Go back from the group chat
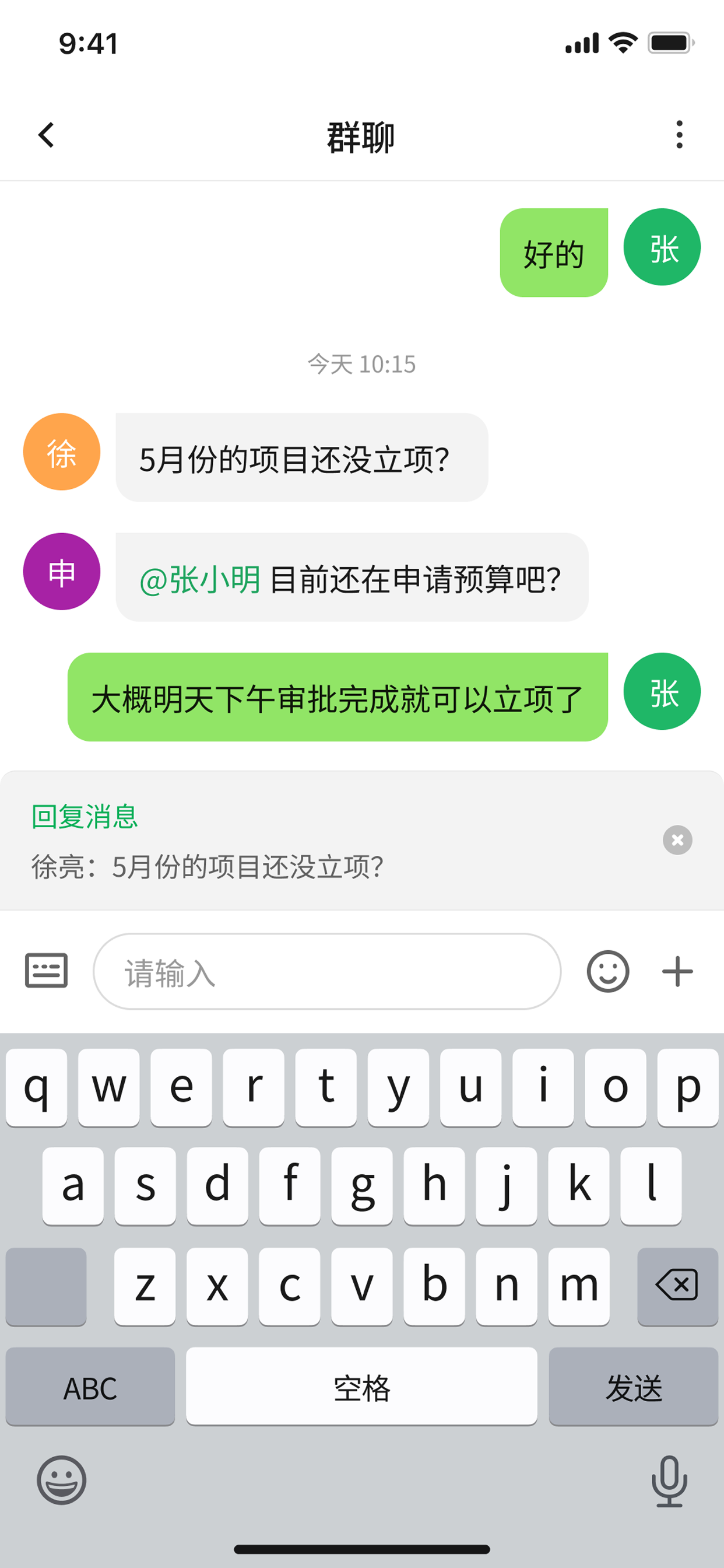This screenshot has width=724, height=1568. pos(46,135)
